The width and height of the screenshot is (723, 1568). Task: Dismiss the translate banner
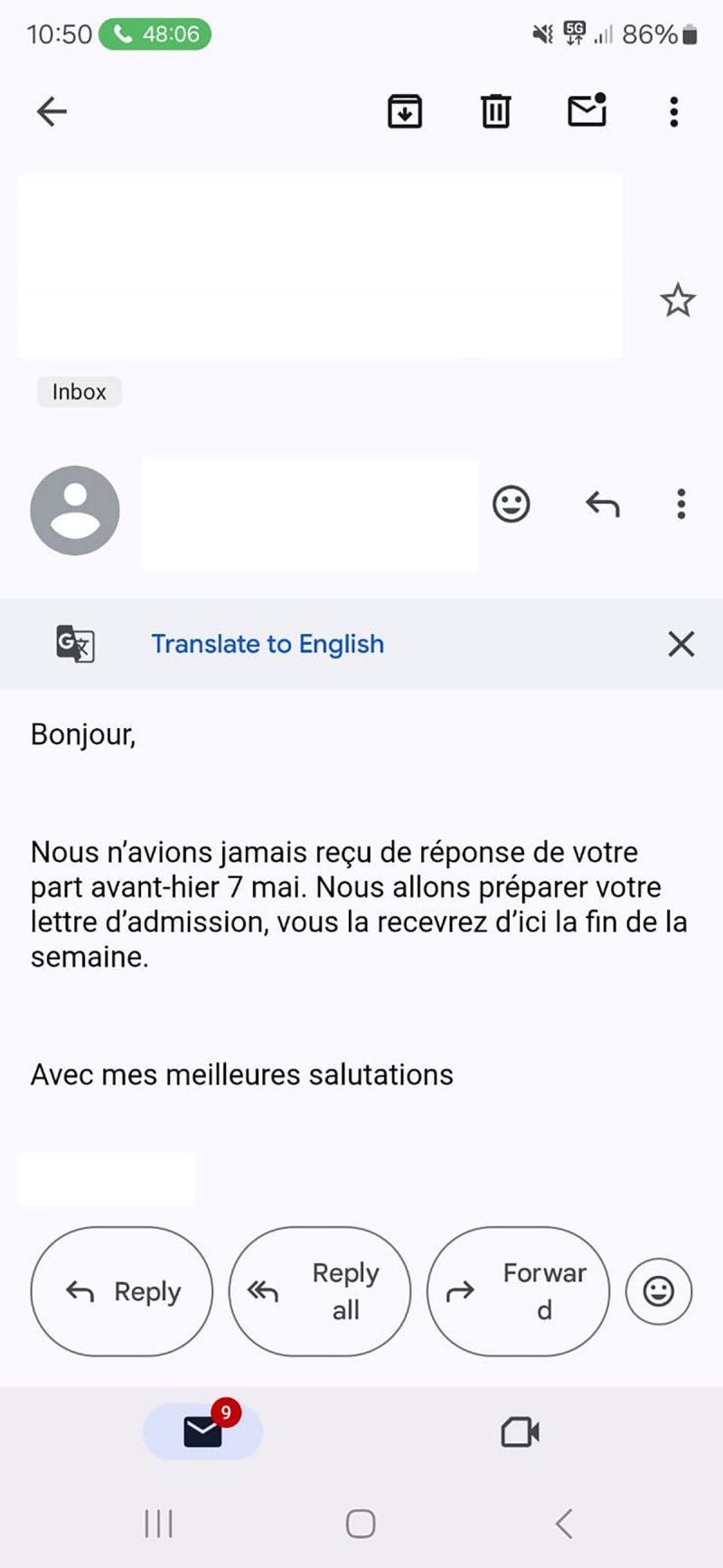681,644
